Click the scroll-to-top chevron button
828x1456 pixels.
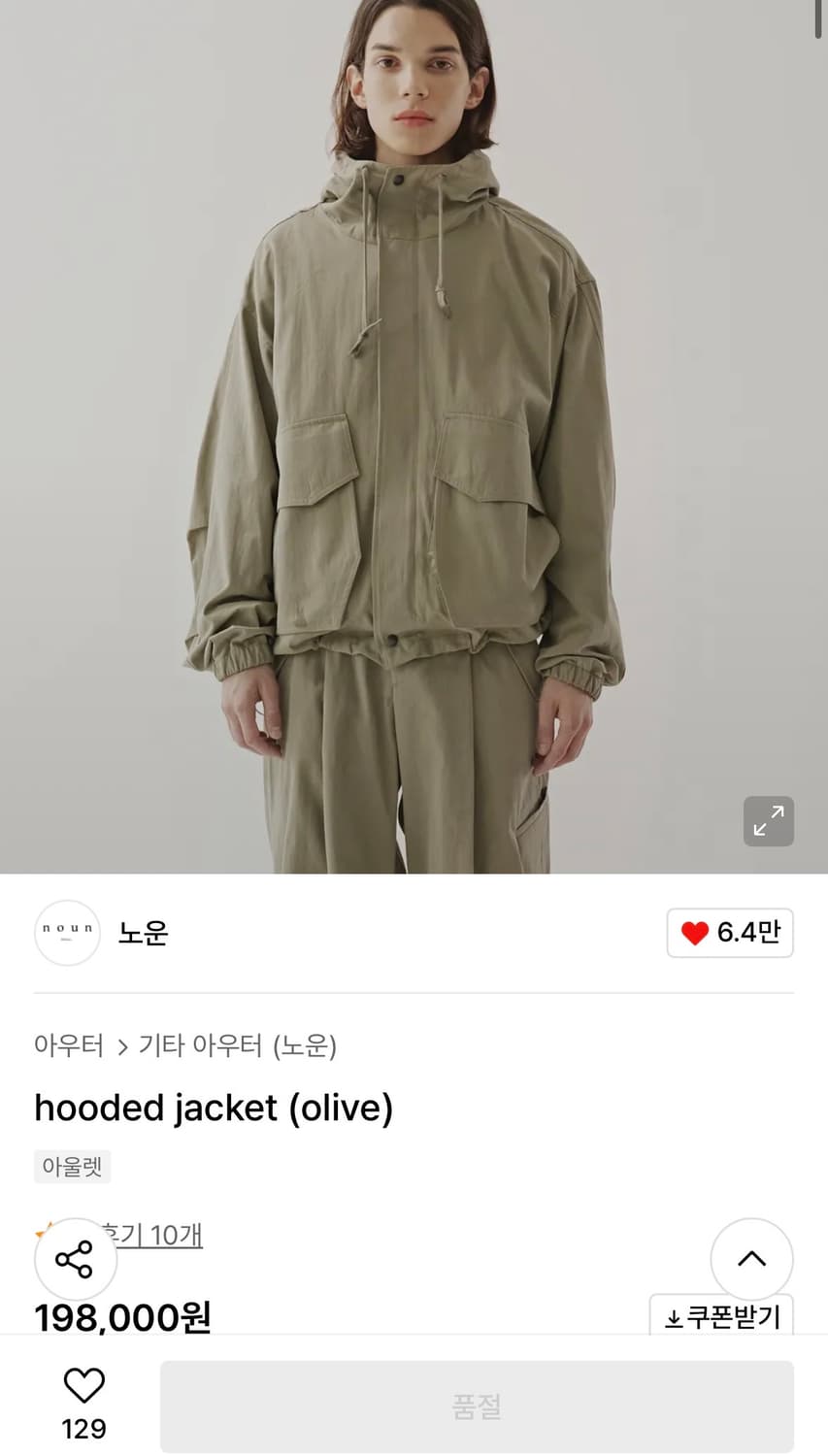click(x=751, y=1258)
